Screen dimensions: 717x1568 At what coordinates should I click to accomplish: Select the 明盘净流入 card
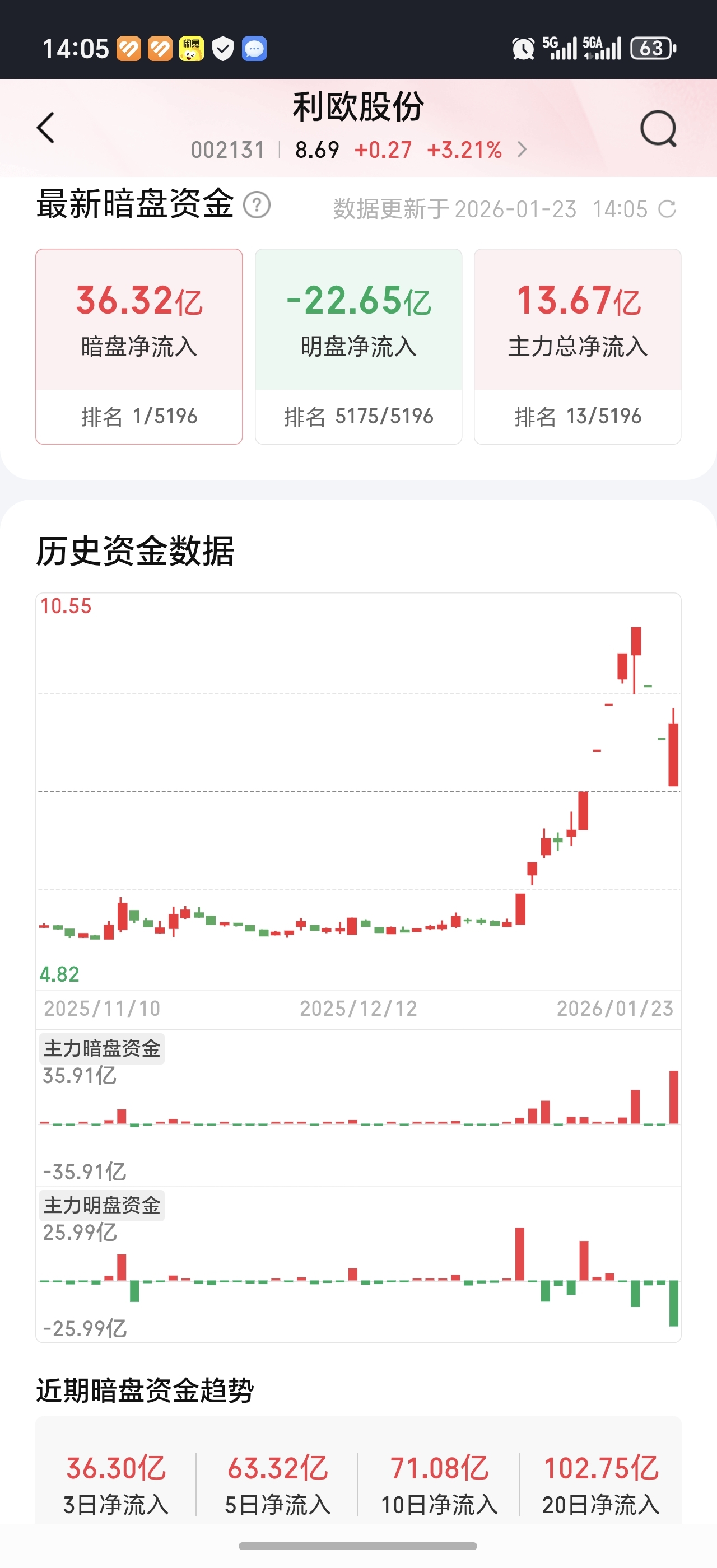[x=358, y=346]
